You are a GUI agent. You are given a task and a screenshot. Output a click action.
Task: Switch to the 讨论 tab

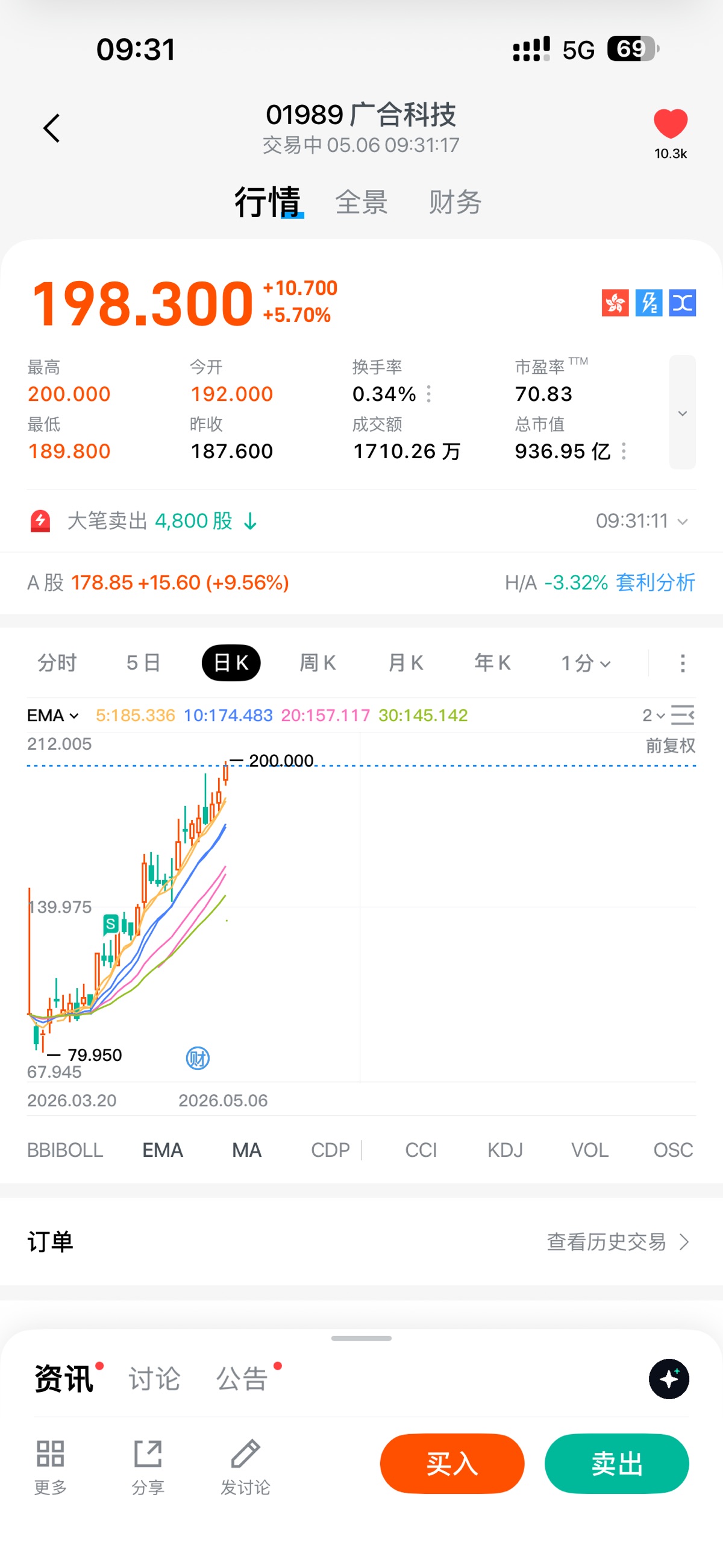click(154, 1379)
